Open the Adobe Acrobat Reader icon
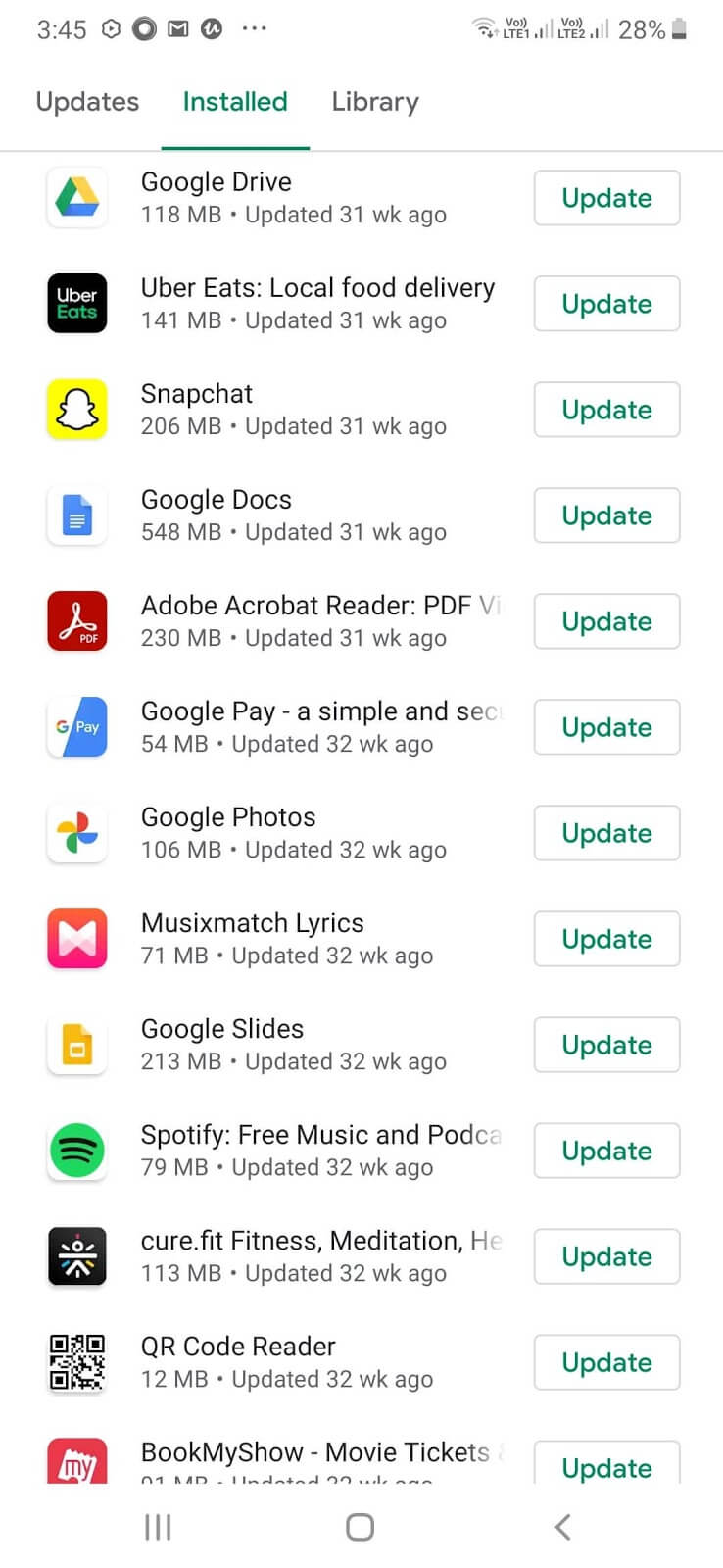Image resolution: width=723 pixels, height=1568 pixels. point(76,621)
